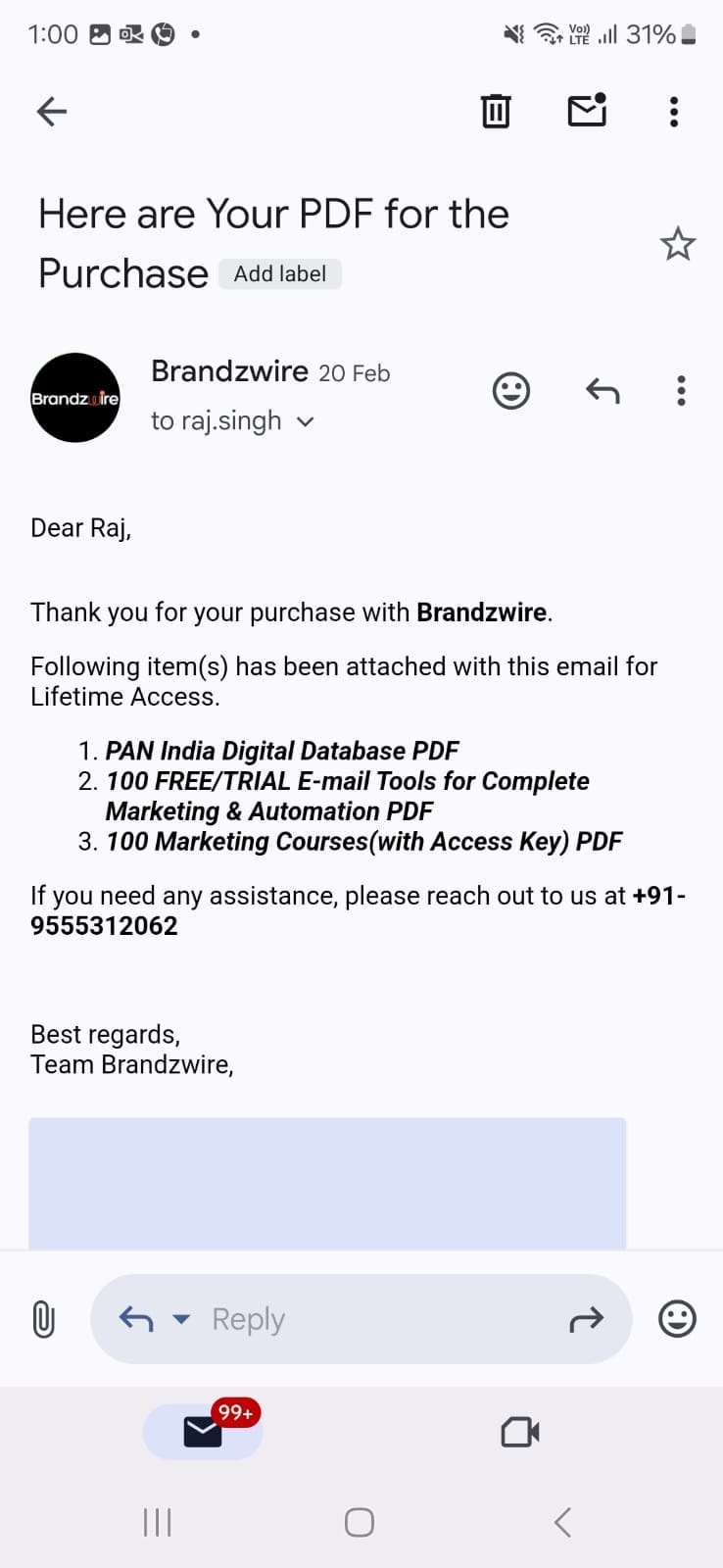723x1568 pixels.
Task: Attach a file with the paperclip
Action: point(43,1319)
